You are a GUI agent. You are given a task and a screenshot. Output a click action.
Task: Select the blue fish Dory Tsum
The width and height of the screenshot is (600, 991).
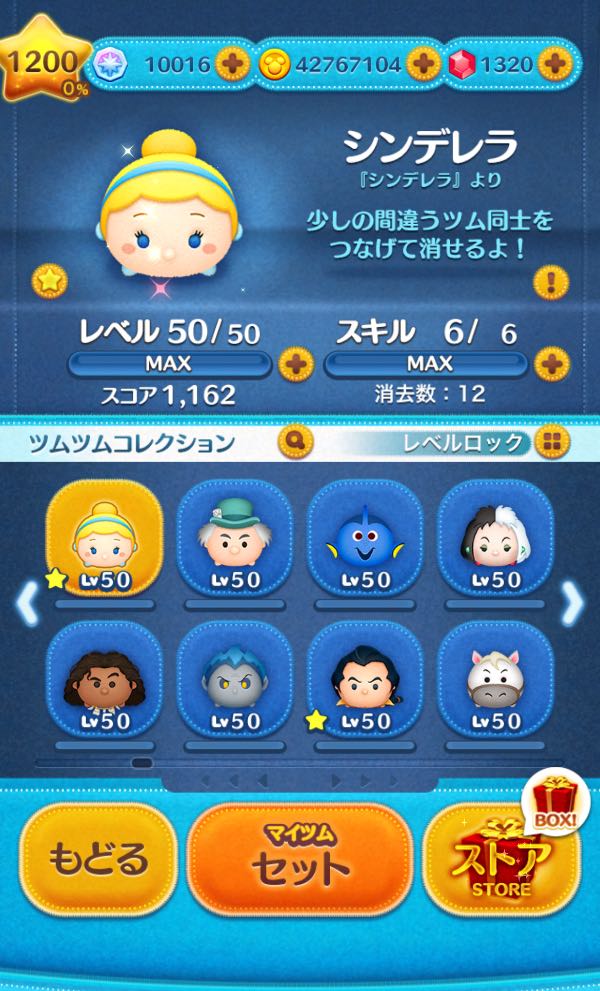point(364,540)
